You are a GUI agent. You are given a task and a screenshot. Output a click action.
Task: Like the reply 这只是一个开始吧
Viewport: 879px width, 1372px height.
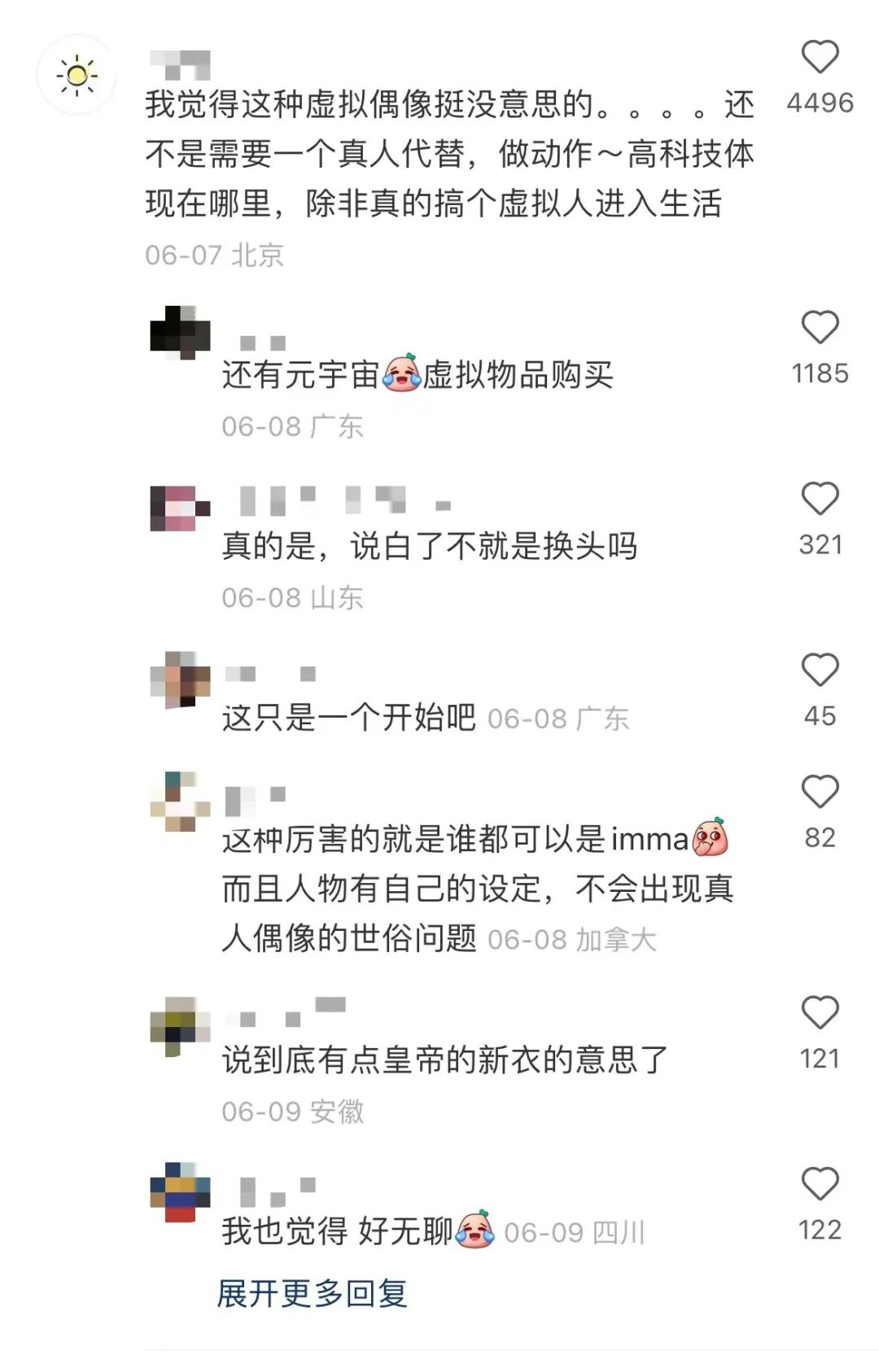820,671
